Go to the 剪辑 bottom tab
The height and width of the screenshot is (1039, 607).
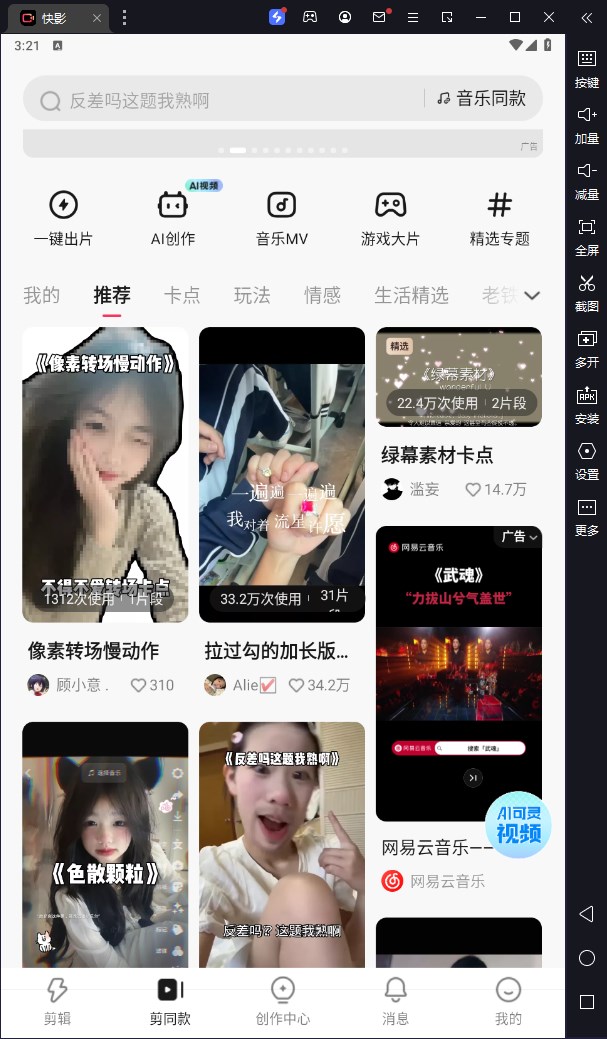(x=57, y=1001)
